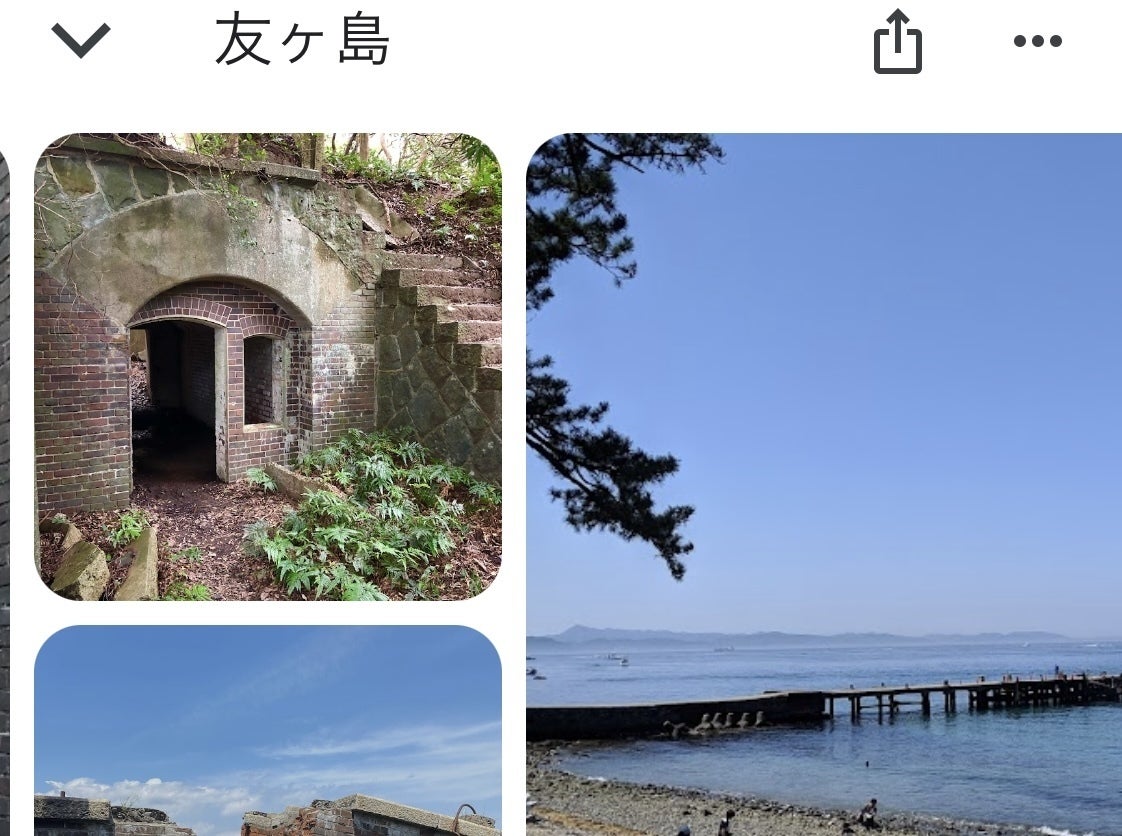Open the three-dot overflow menu
1122x836 pixels.
click(x=1037, y=42)
